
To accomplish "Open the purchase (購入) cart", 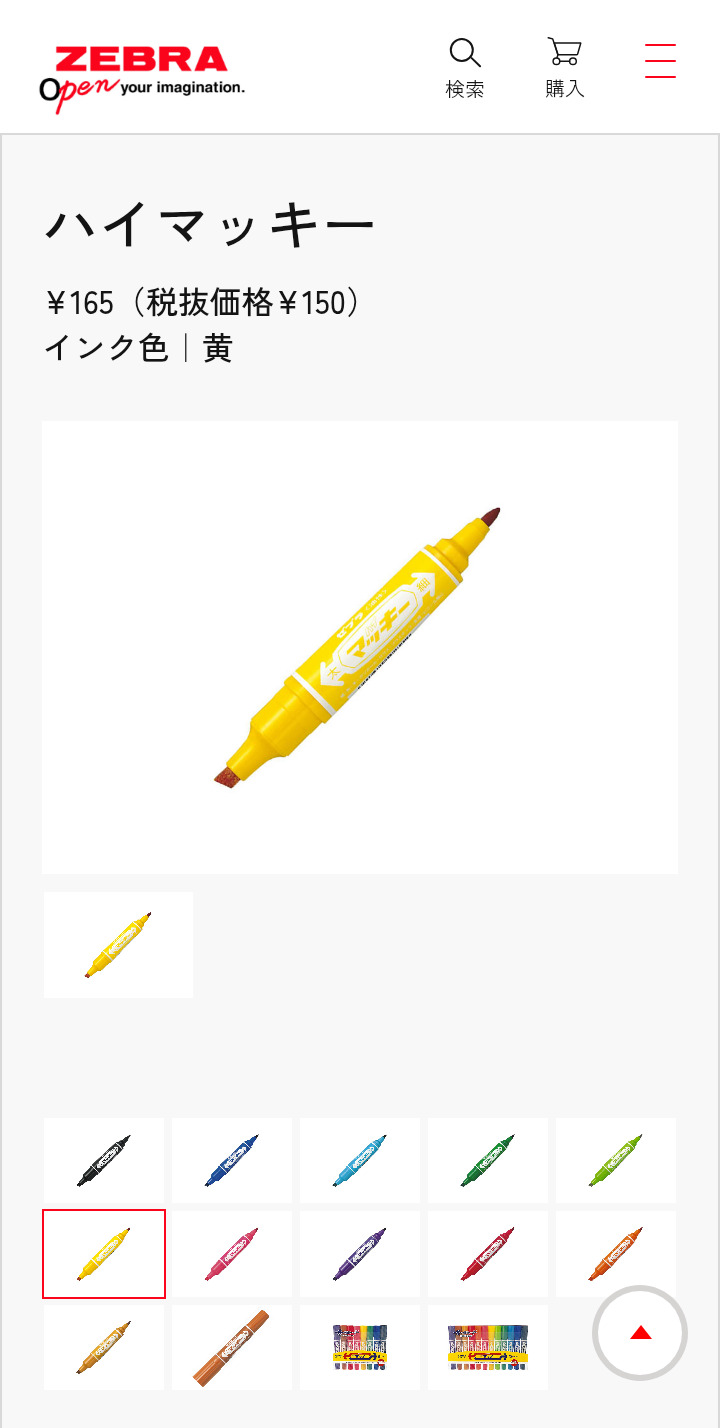I will pyautogui.click(x=565, y=69).
